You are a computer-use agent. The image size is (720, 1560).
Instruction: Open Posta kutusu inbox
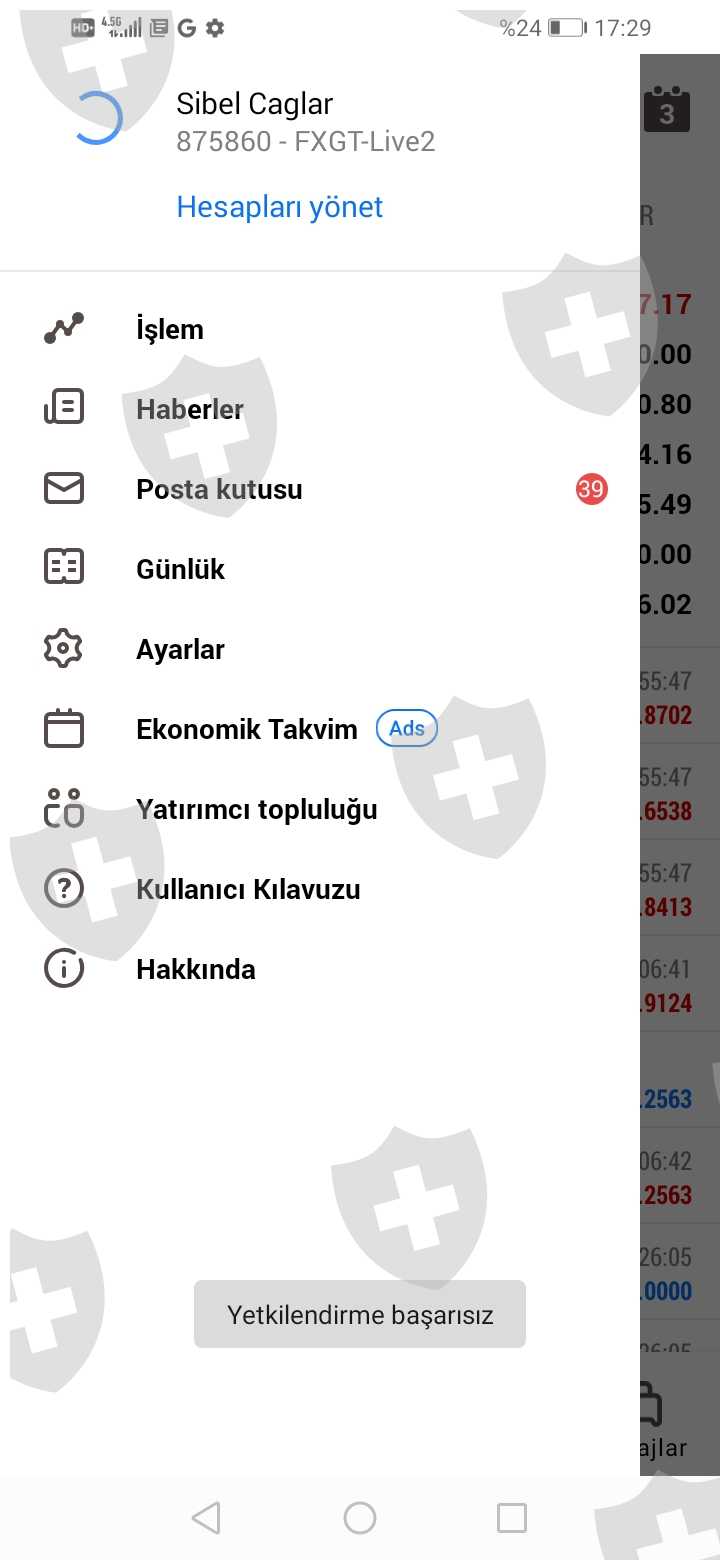tap(219, 489)
